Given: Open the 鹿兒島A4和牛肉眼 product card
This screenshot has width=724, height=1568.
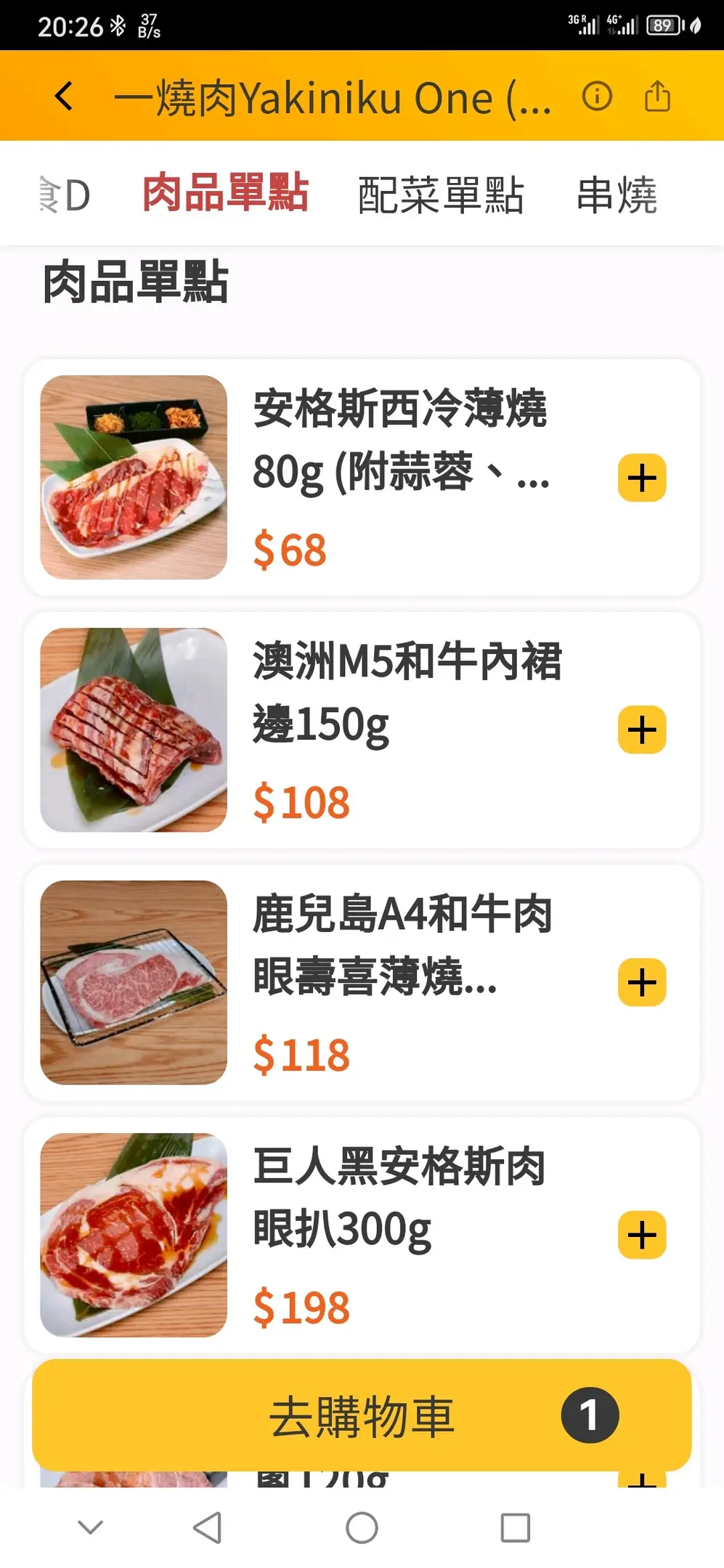Looking at the screenshot, I should point(362,982).
